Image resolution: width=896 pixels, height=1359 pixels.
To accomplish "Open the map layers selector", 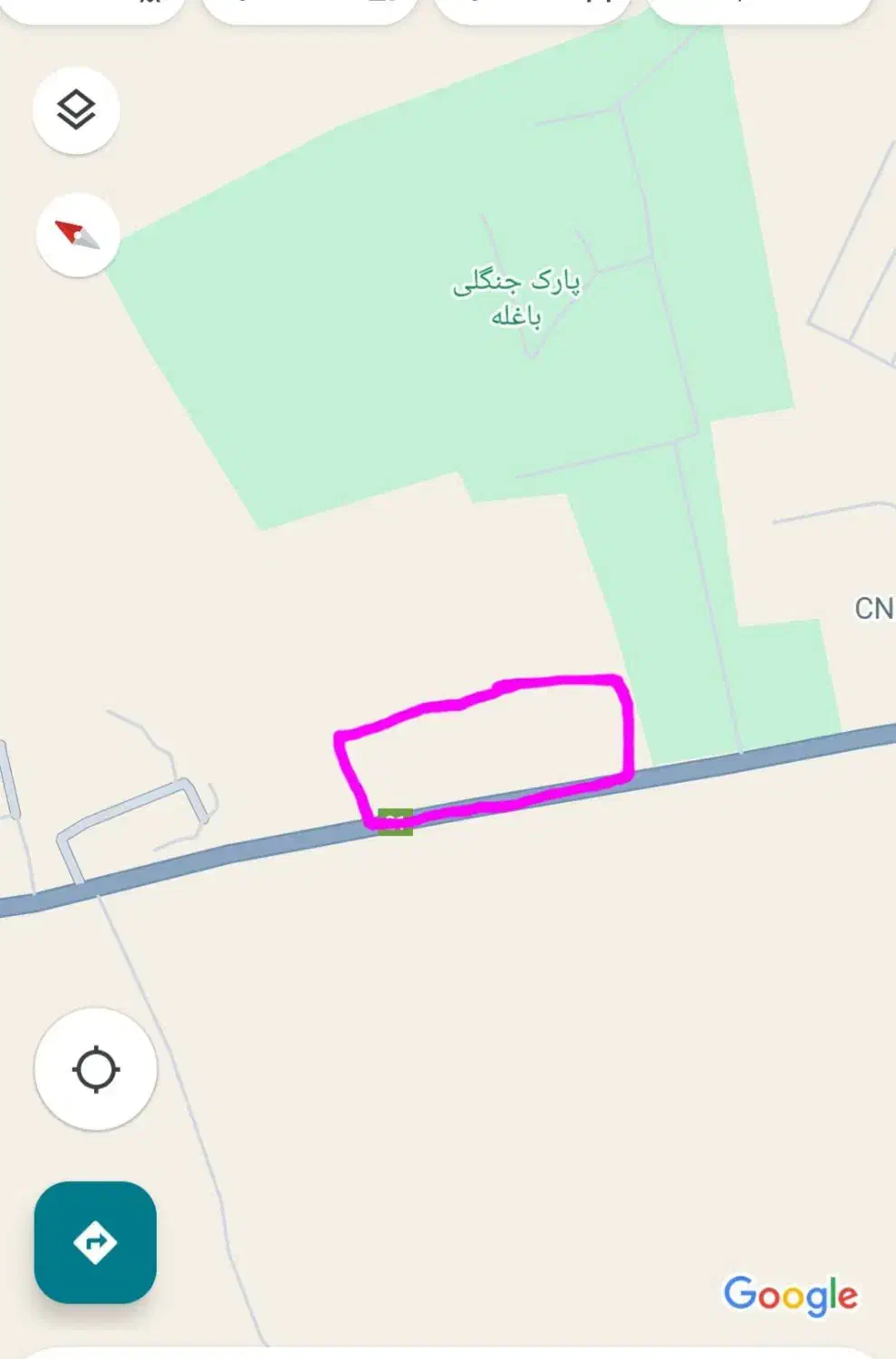I will 76,111.
